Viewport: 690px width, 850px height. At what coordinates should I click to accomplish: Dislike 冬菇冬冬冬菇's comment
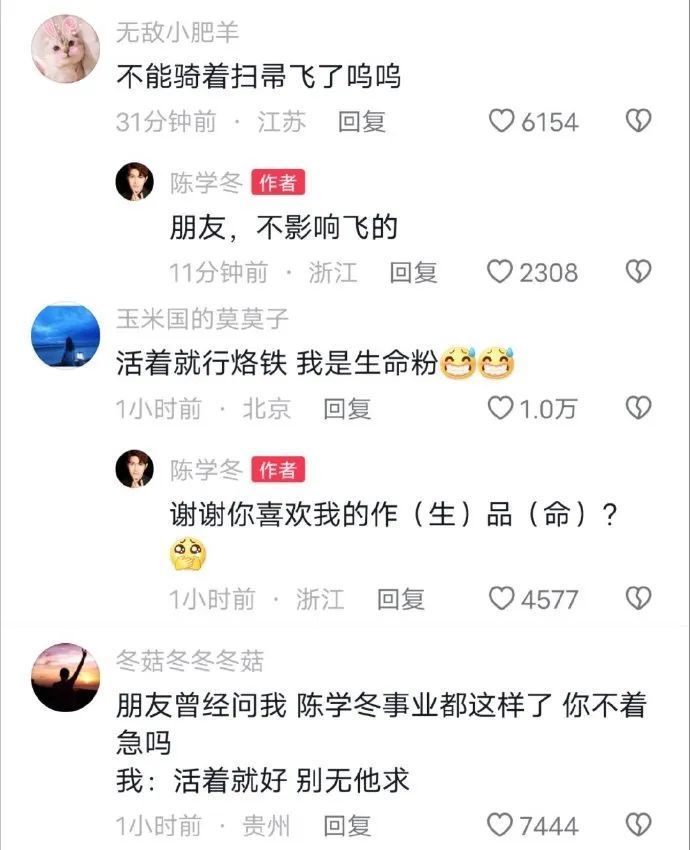point(638,826)
